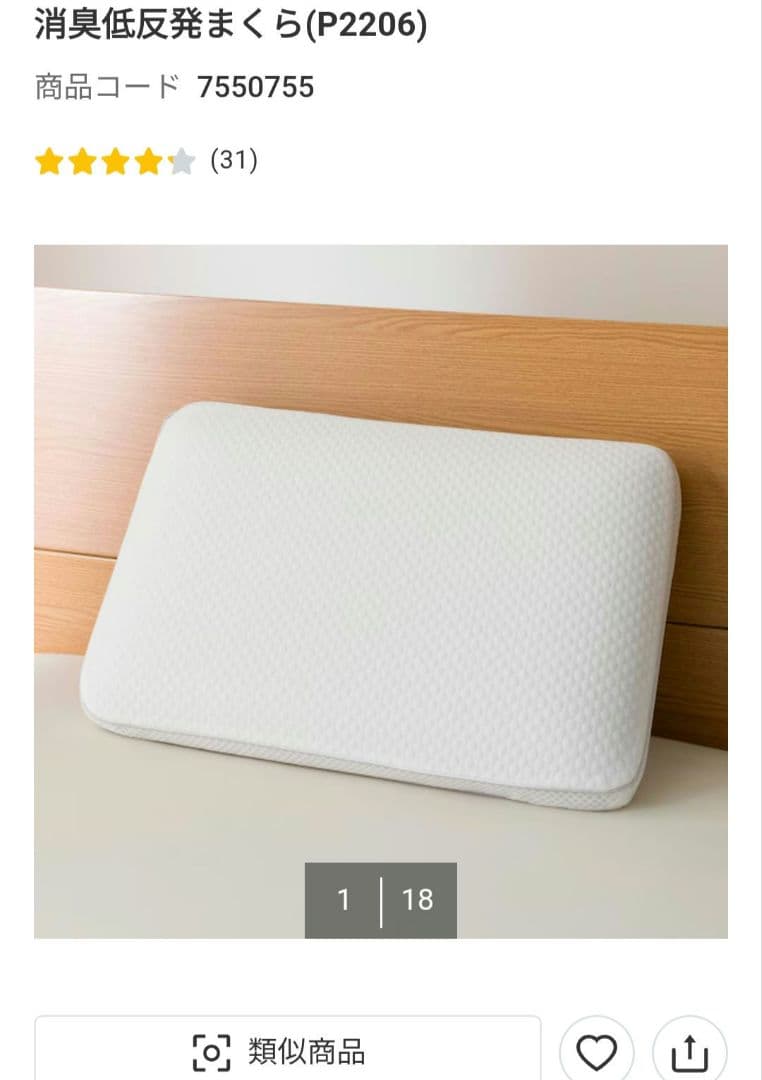This screenshot has height=1080, width=762.
Task: Open the star rating reviews (31)
Action: pyautogui.click(x=146, y=161)
